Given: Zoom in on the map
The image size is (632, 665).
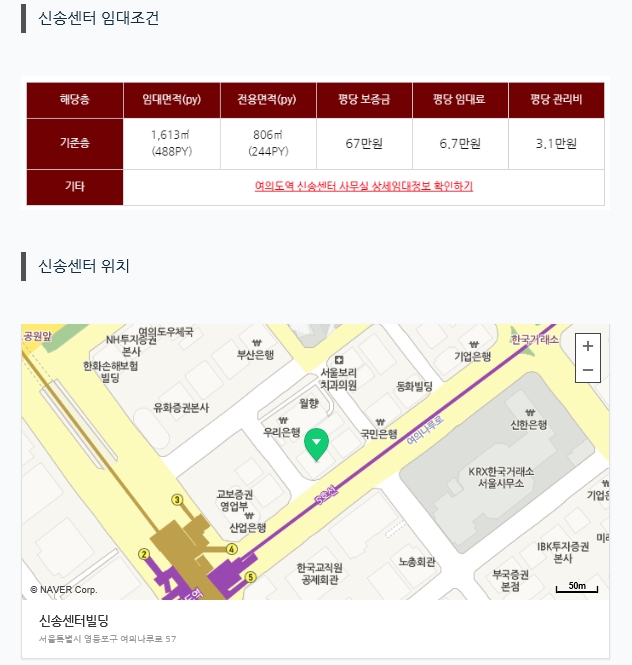Looking at the screenshot, I should (x=588, y=346).
